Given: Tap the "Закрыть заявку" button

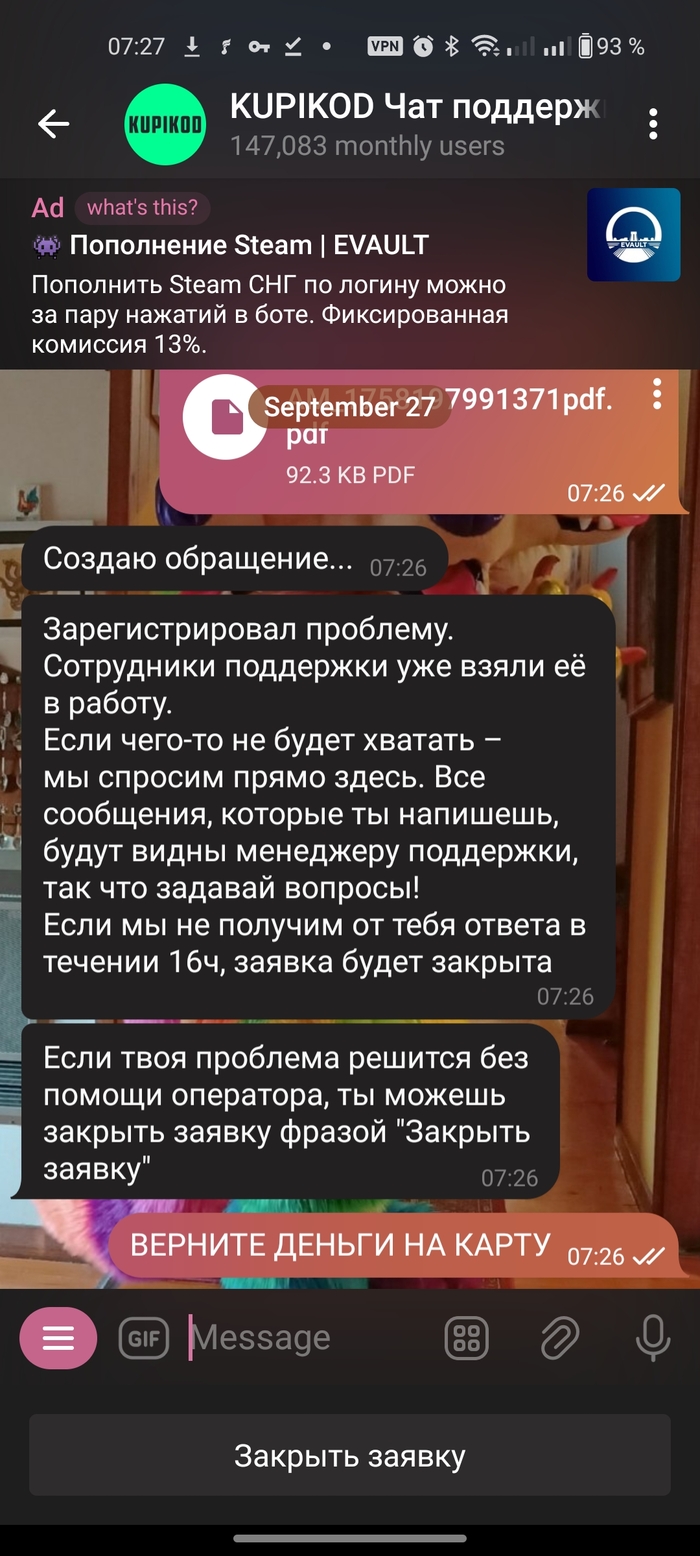Looking at the screenshot, I should click(350, 1456).
